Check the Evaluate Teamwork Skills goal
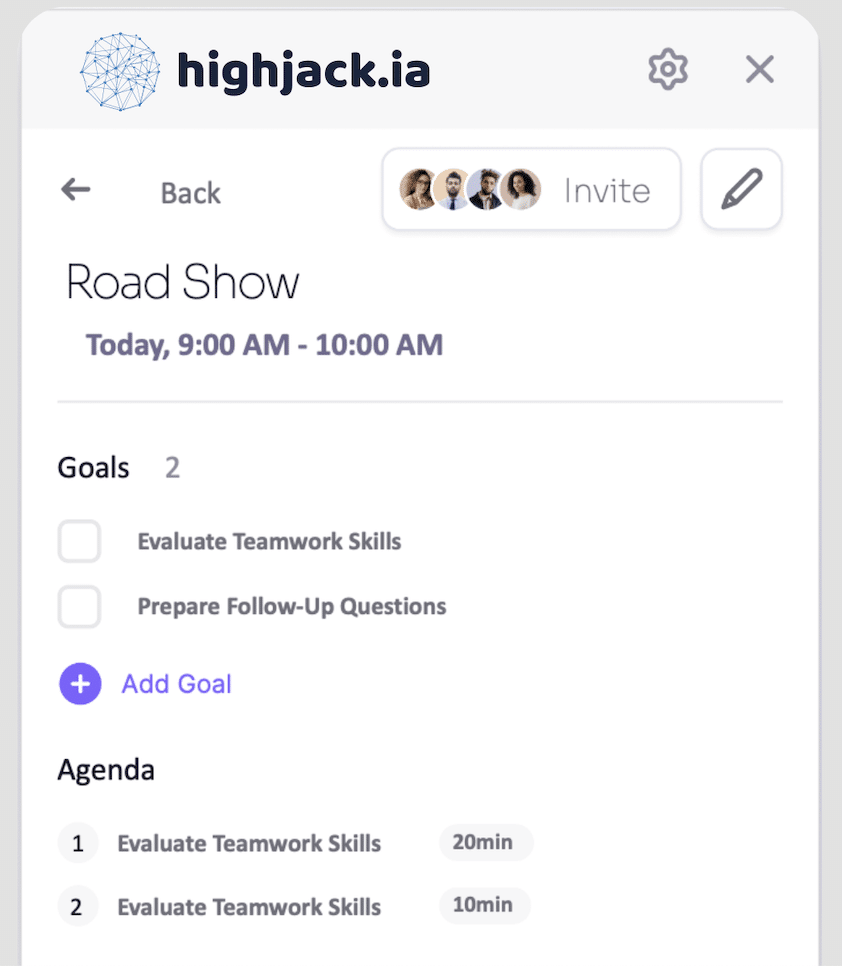 79,542
